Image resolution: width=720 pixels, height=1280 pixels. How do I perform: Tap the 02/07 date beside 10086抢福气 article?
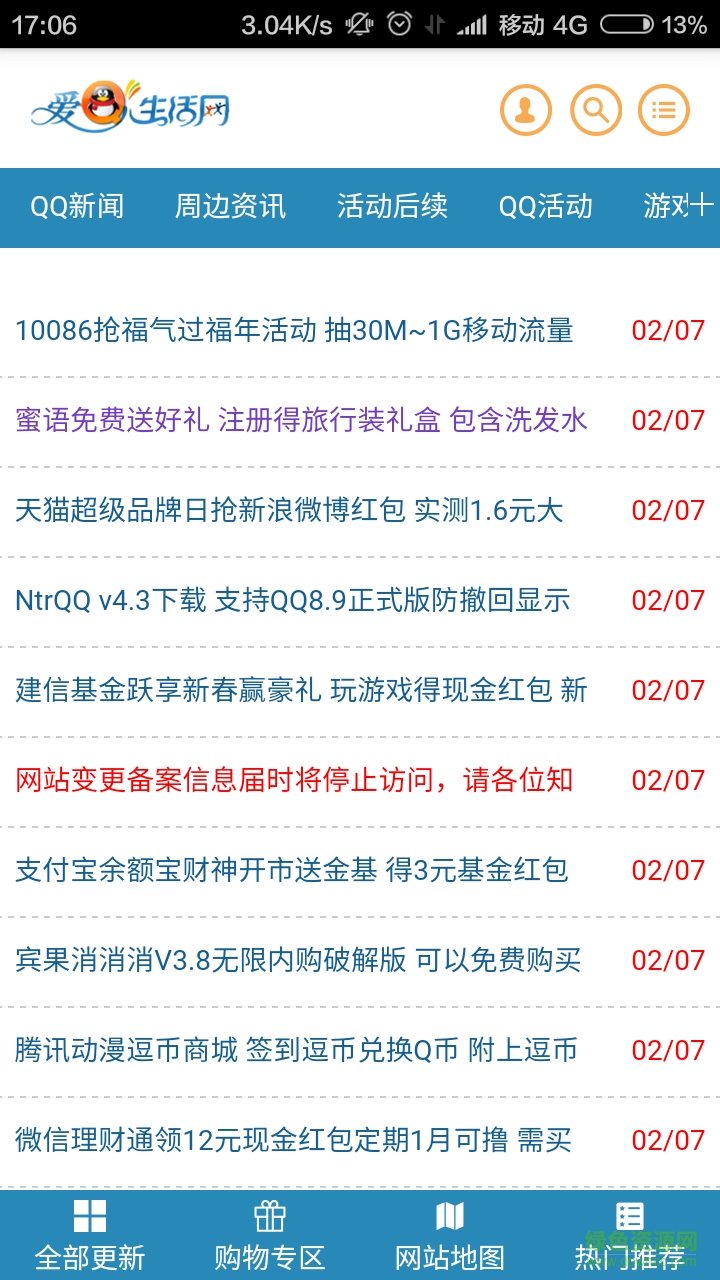tap(668, 330)
